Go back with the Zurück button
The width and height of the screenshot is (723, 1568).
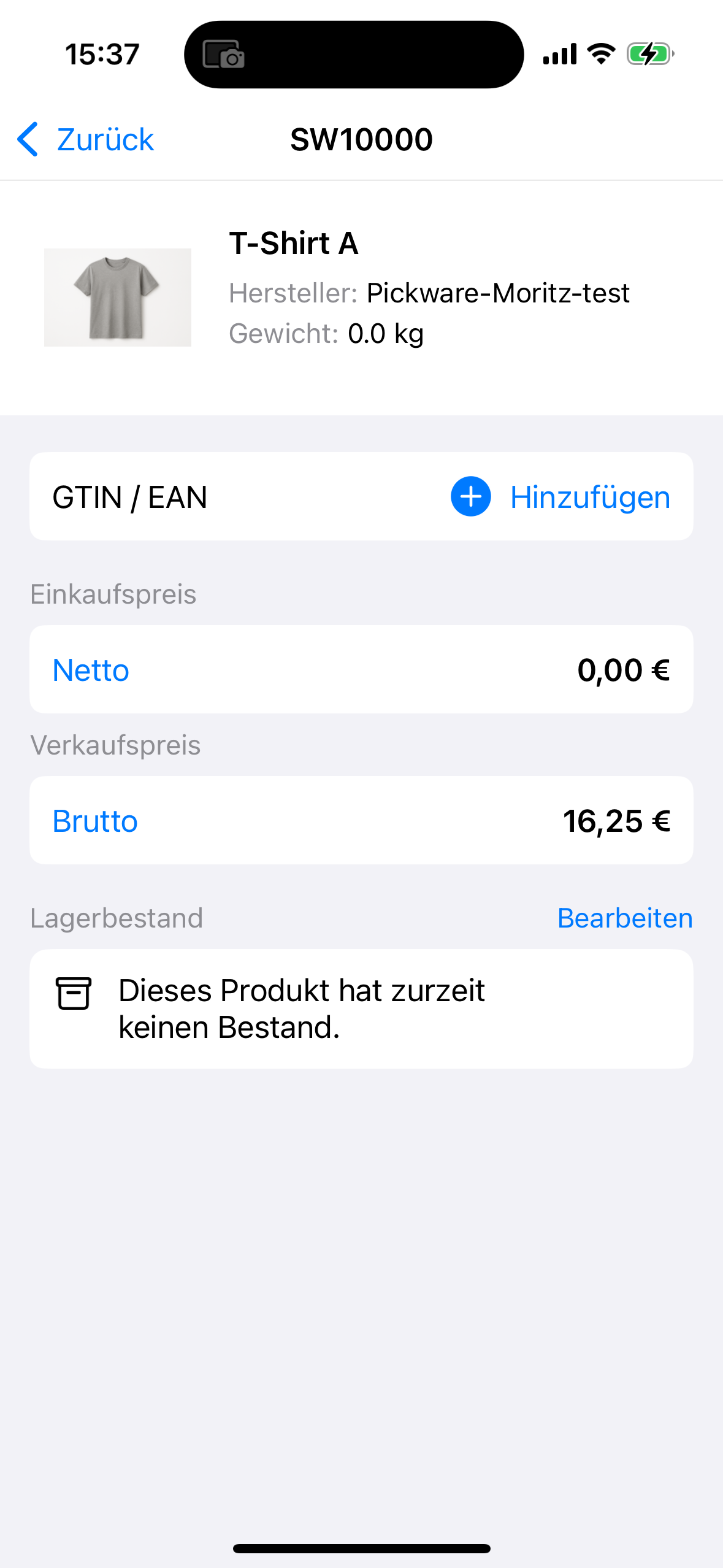(x=86, y=139)
